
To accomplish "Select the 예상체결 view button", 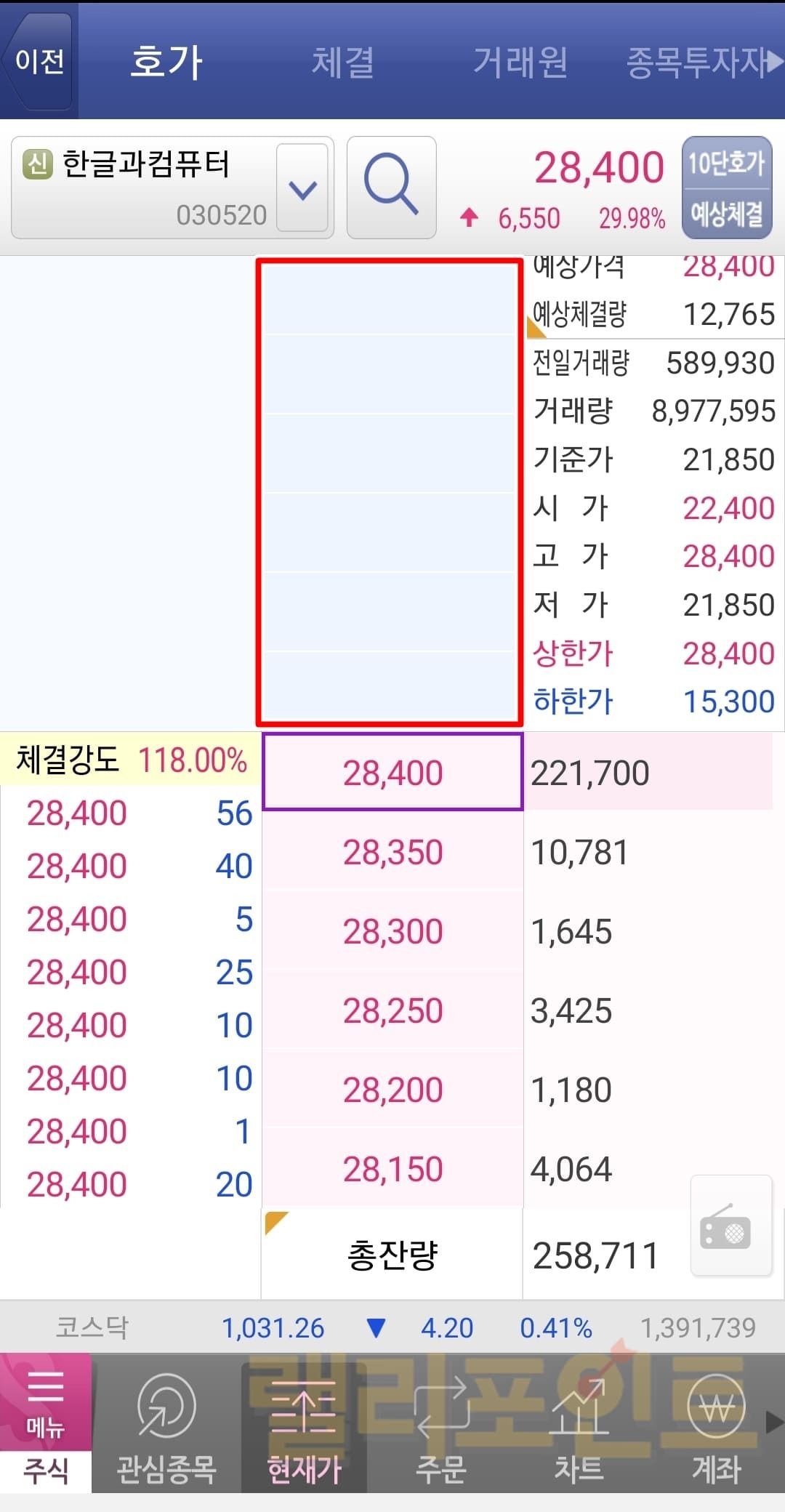I will click(726, 214).
